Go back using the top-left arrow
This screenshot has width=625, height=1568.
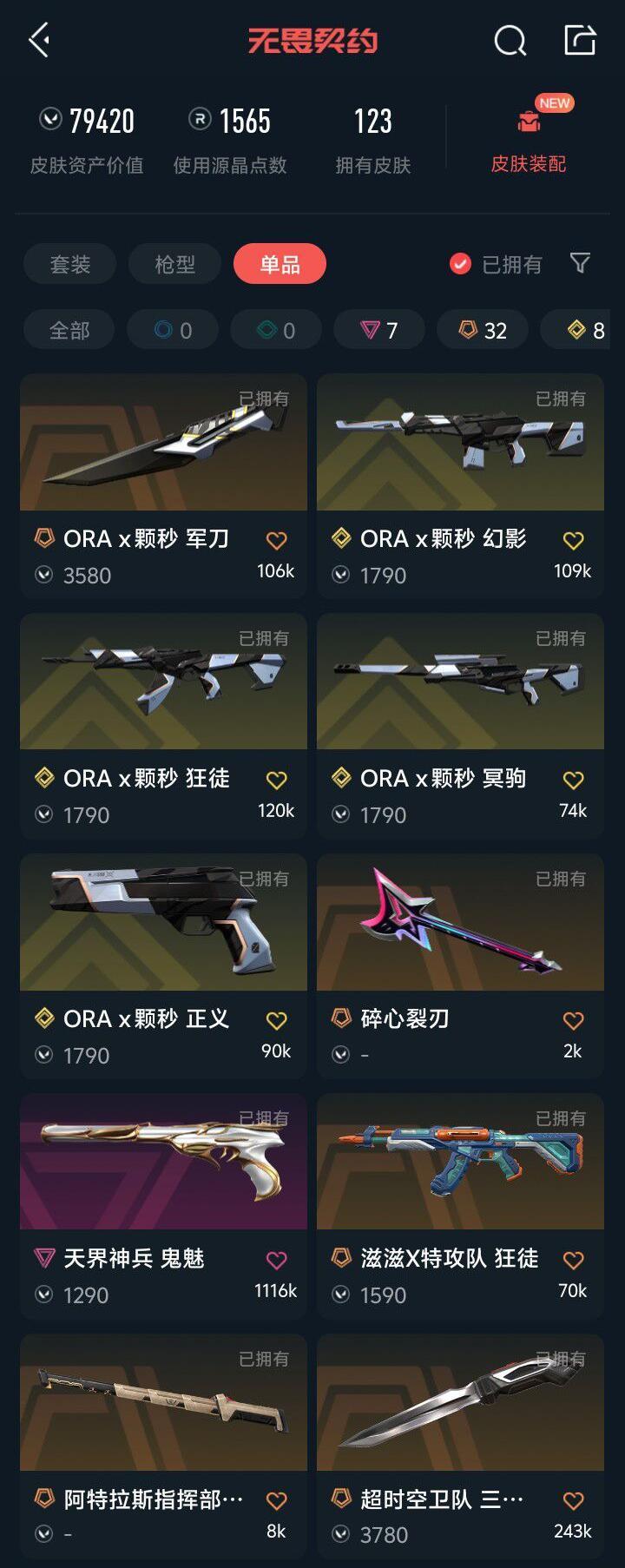(x=40, y=40)
